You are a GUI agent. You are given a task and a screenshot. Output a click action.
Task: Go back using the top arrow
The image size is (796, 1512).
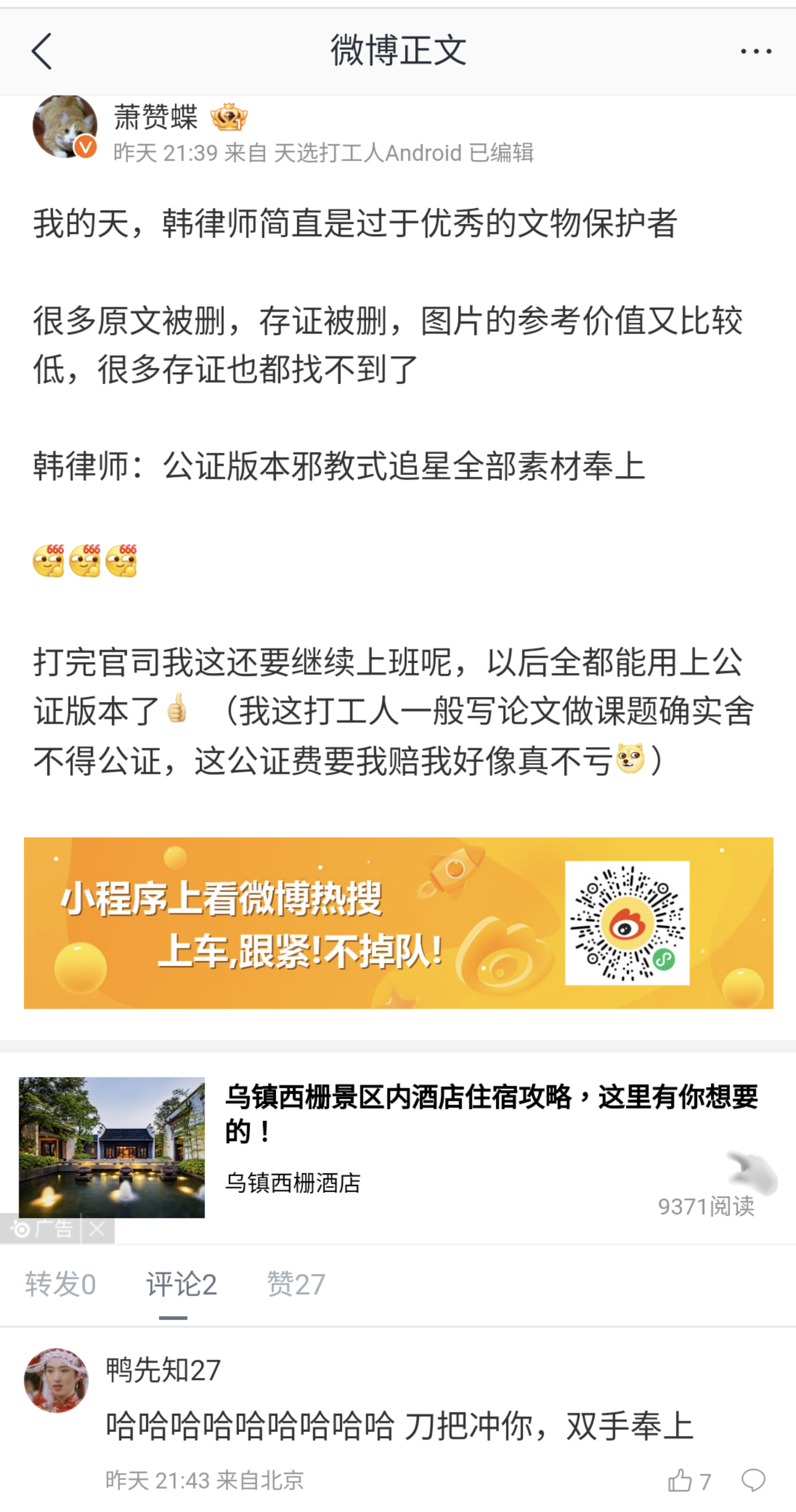tap(42, 52)
